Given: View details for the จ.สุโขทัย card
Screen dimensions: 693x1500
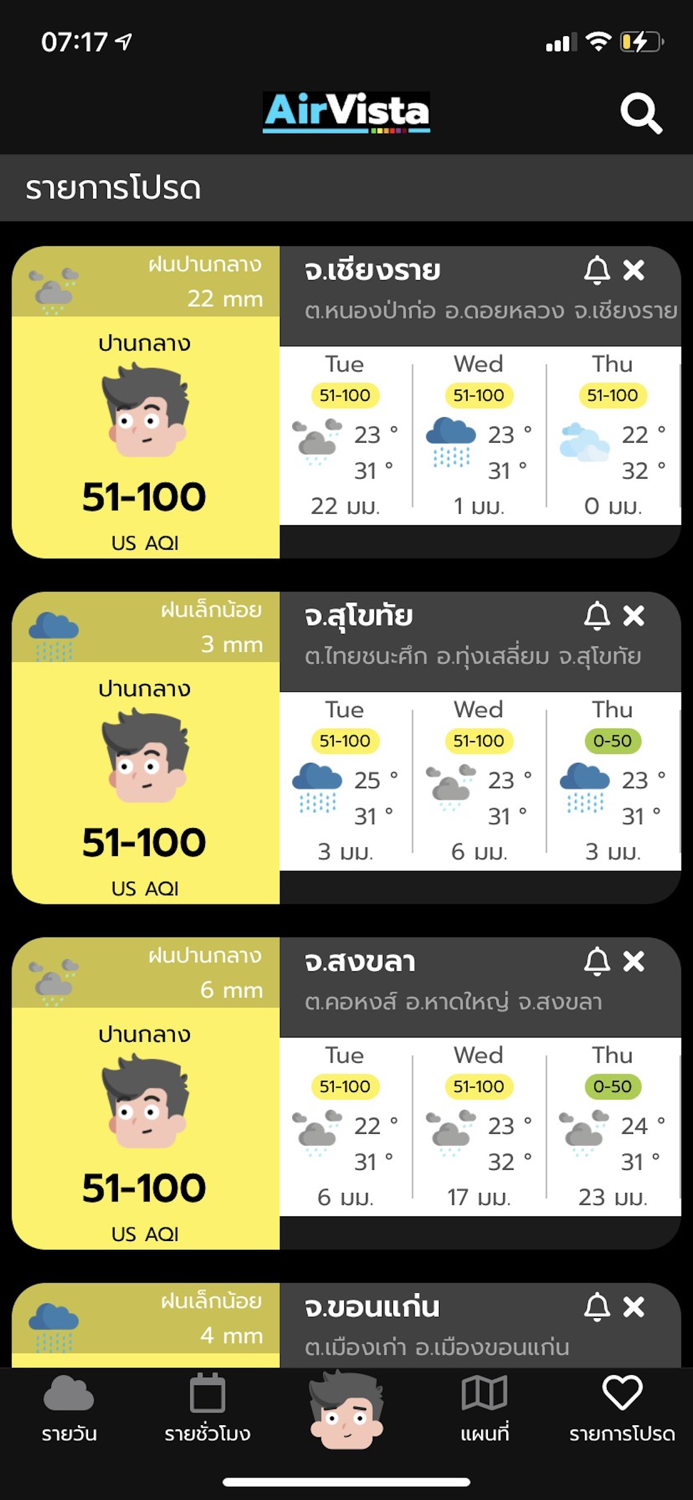Looking at the screenshot, I should click(x=146, y=786).
